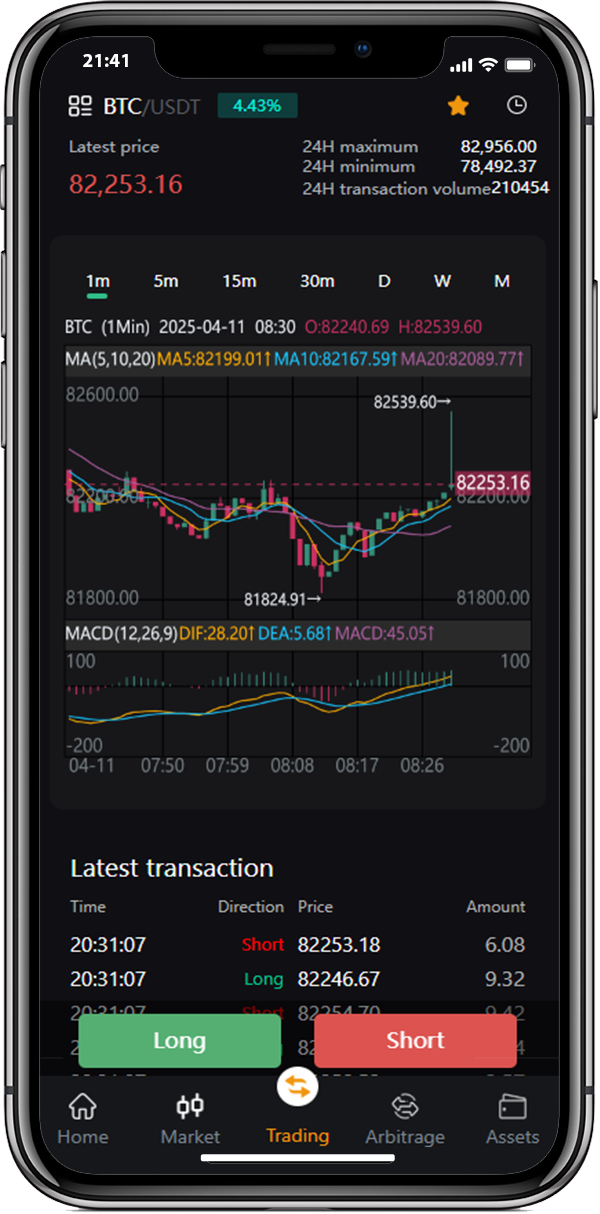The height and width of the screenshot is (1214, 600).
Task: Open the Assets tab
Action: (512, 1118)
